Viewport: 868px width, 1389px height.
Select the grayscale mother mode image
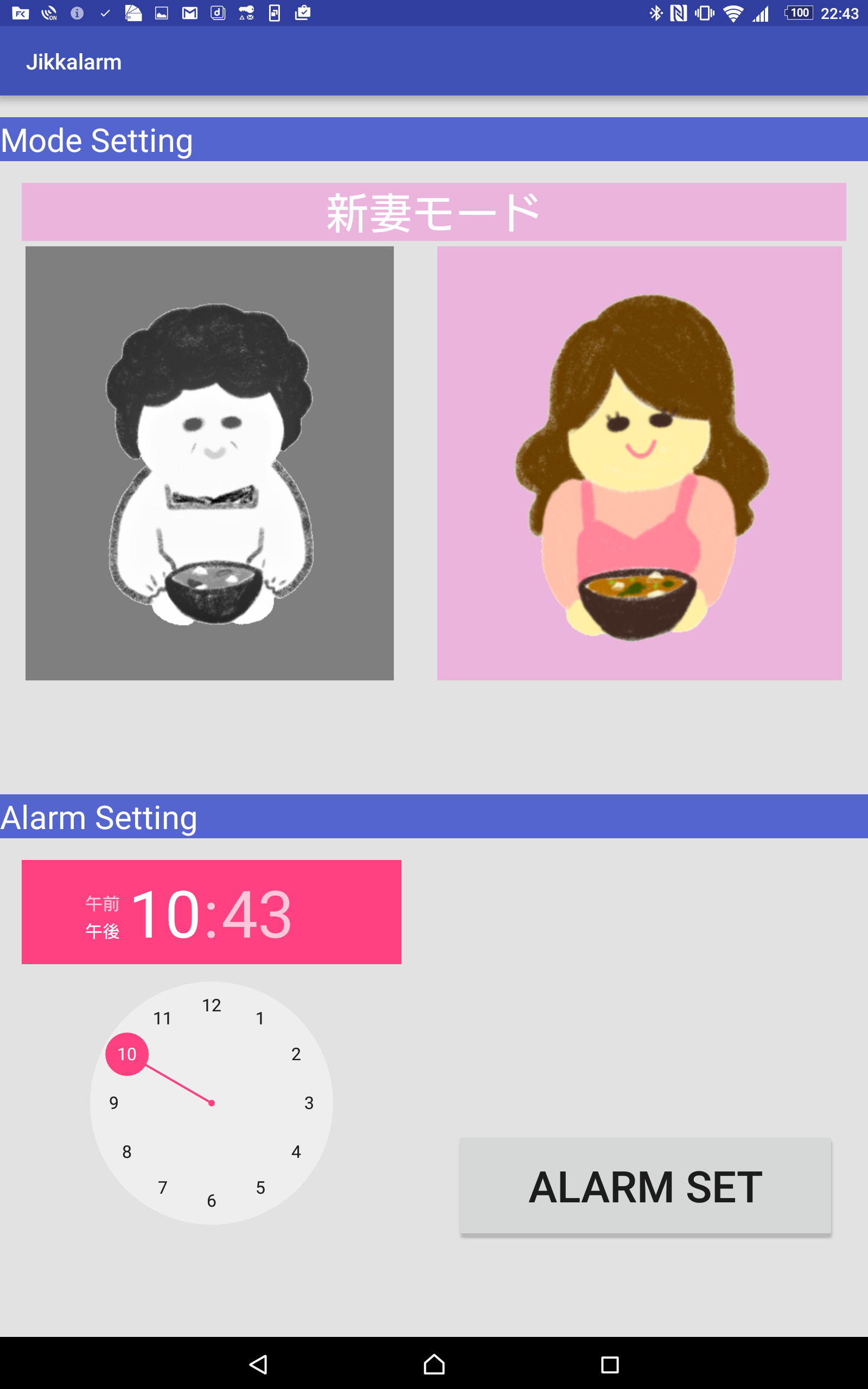pos(209,463)
